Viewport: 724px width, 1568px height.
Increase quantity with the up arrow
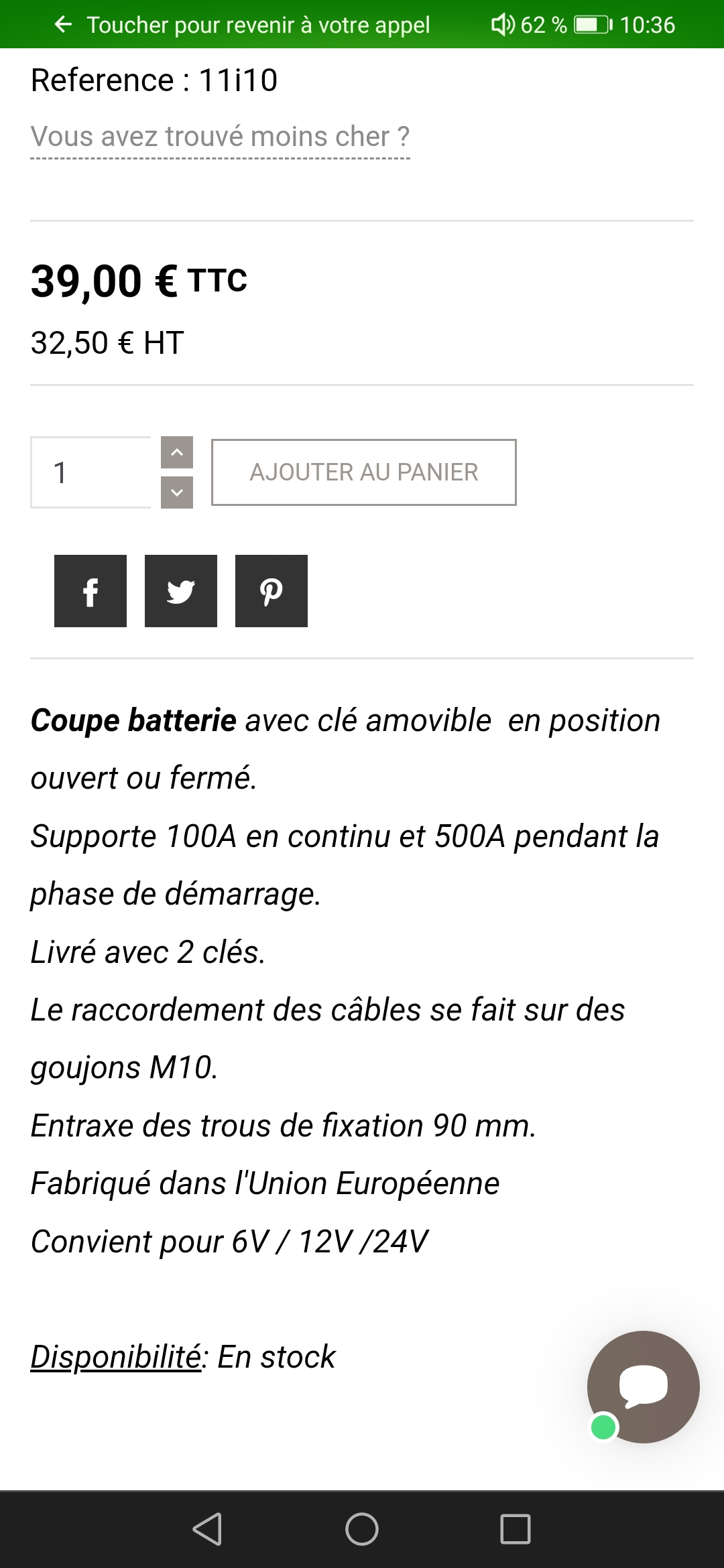(x=177, y=452)
